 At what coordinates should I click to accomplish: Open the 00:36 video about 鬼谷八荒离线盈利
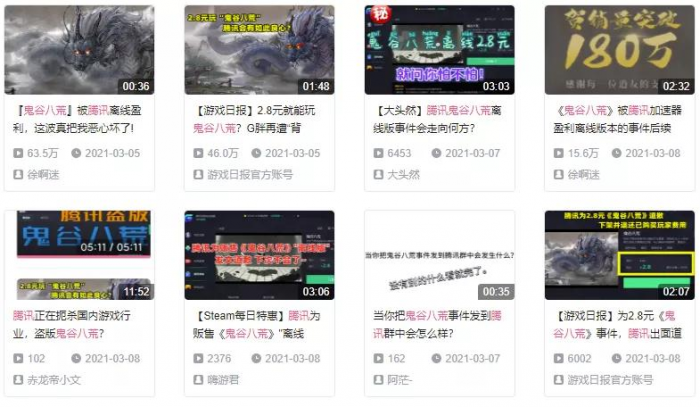(x=79, y=50)
